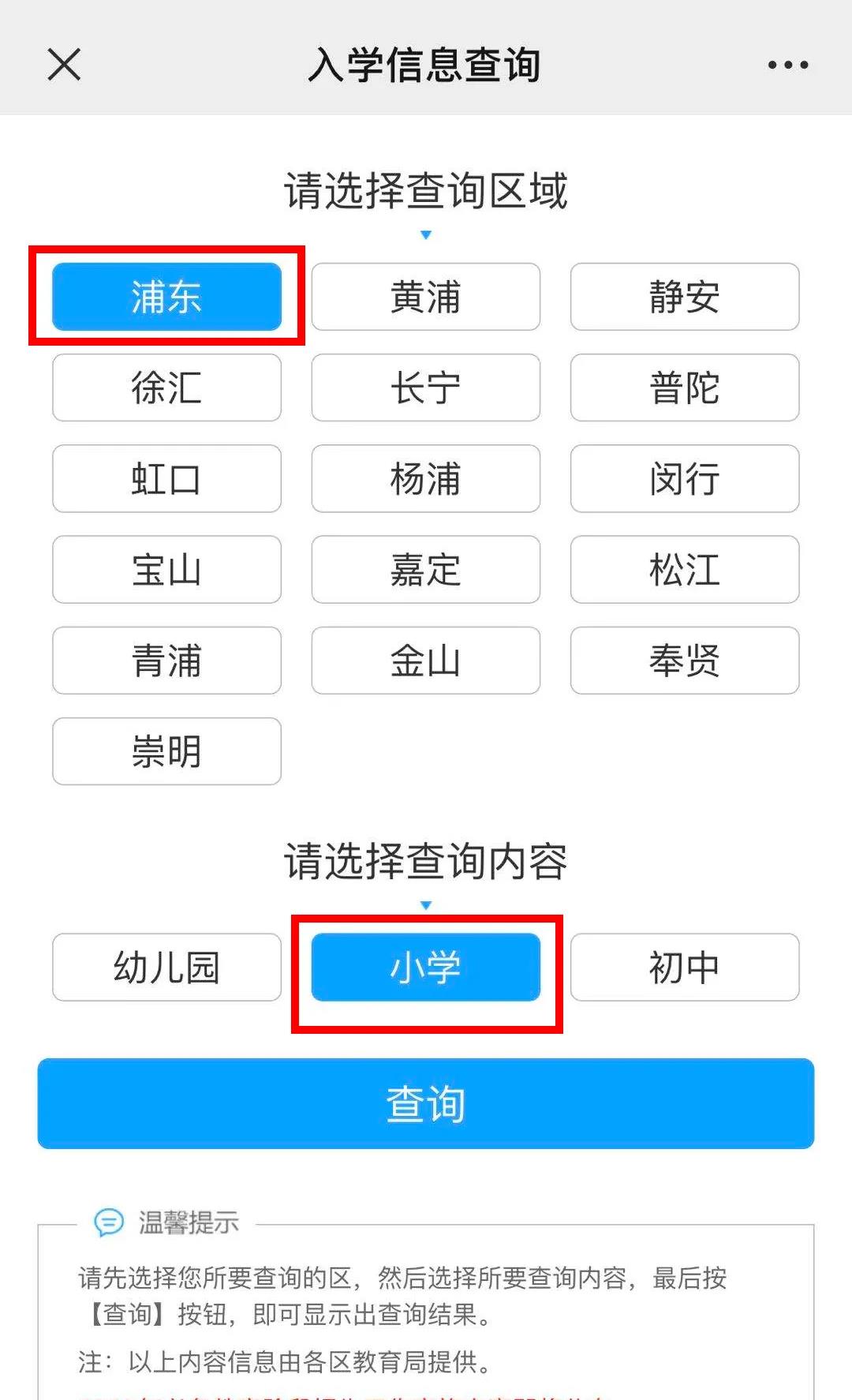Select the 静安 district option
Screen dimensions: 852x1400
coord(684,297)
